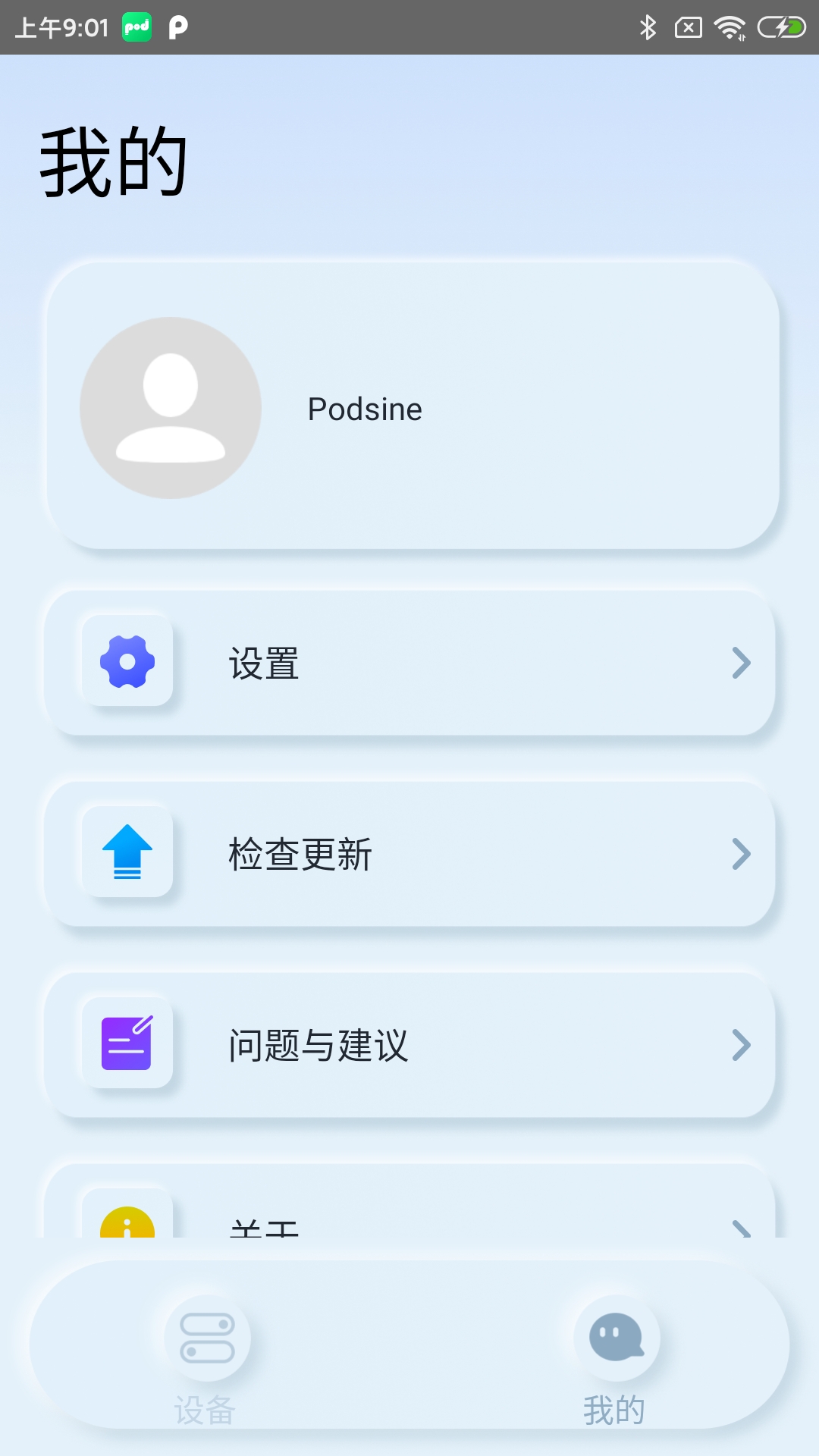Tap the Podsine username text
This screenshot has width=819, height=1456.
[365, 408]
